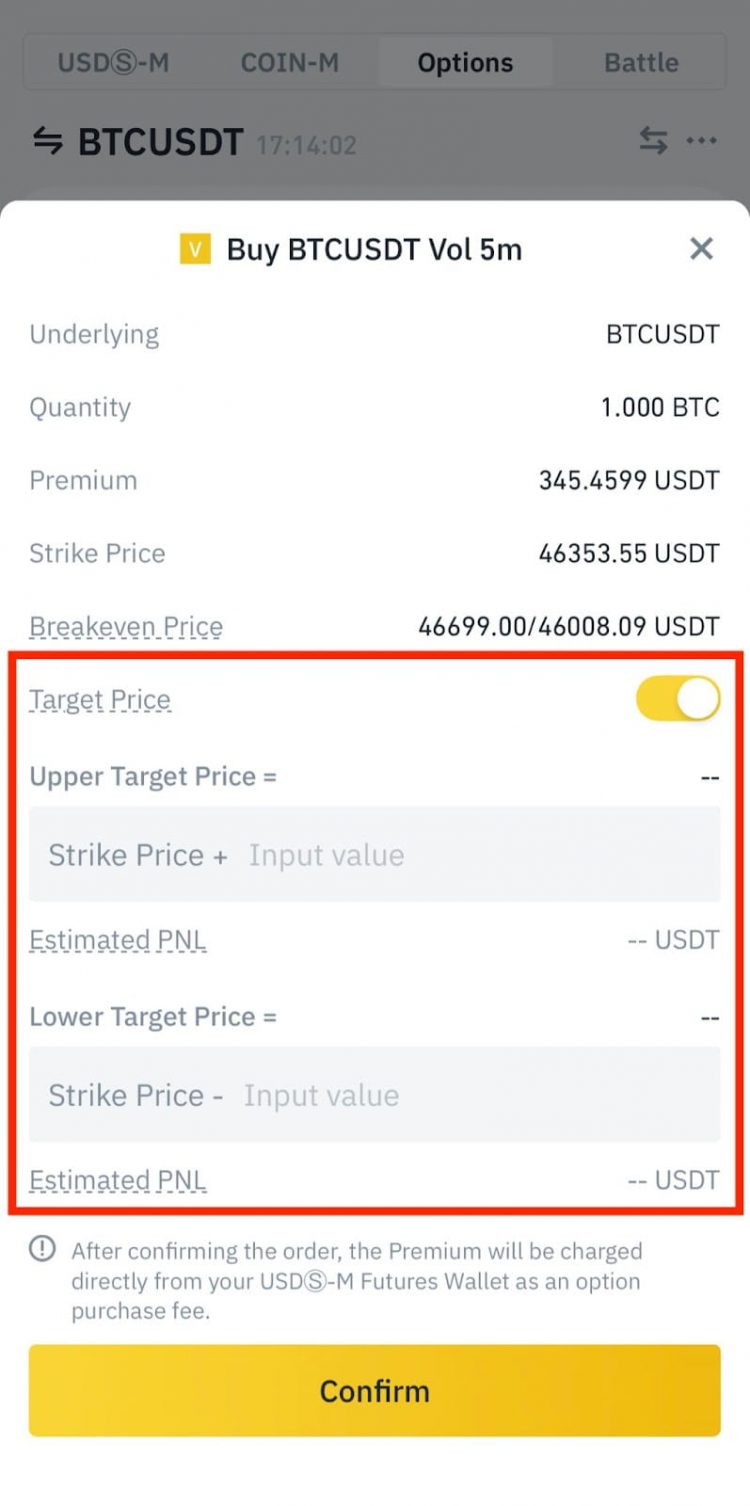The height and width of the screenshot is (1506, 750).
Task: Toggle off the Target Price switch
Action: pyautogui.click(x=677, y=698)
